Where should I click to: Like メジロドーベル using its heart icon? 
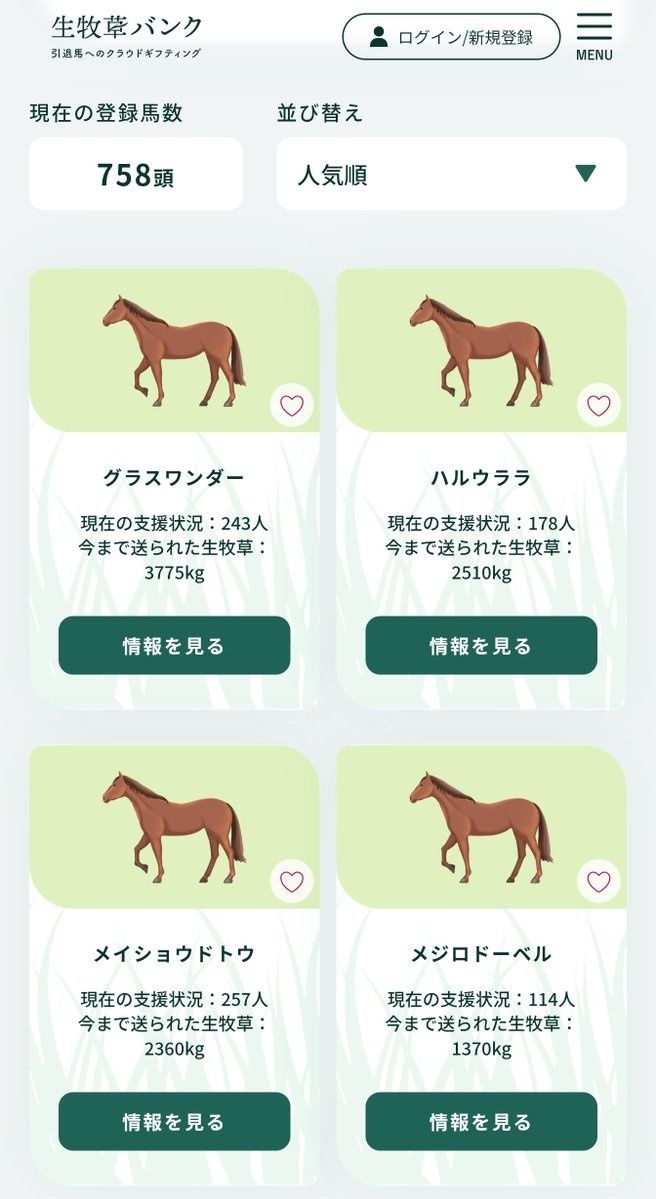click(598, 881)
